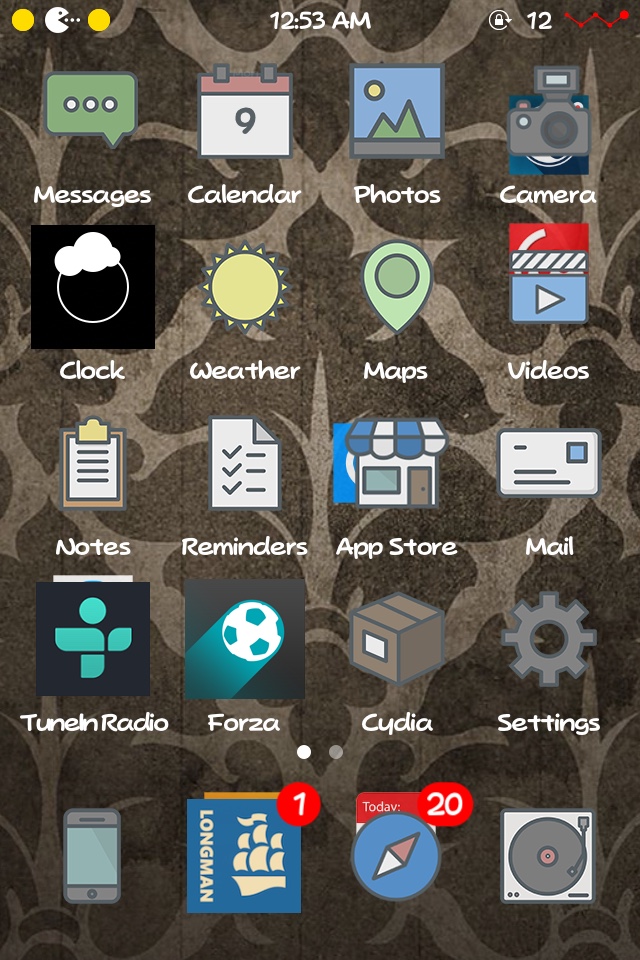
Task: Open the Mail app
Action: point(549,463)
